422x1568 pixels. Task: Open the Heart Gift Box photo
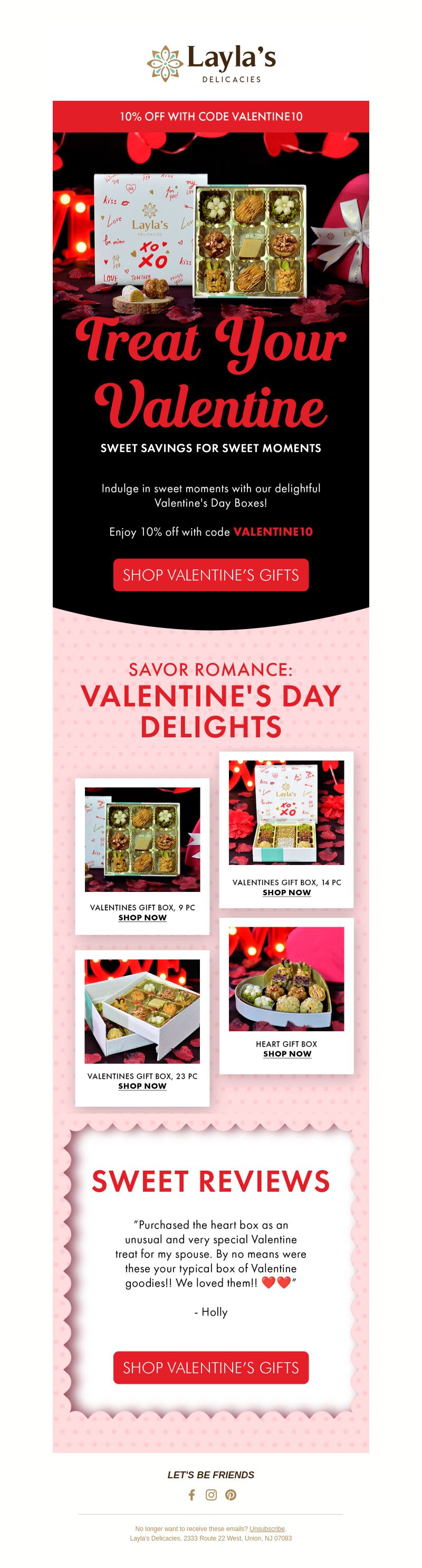286,979
